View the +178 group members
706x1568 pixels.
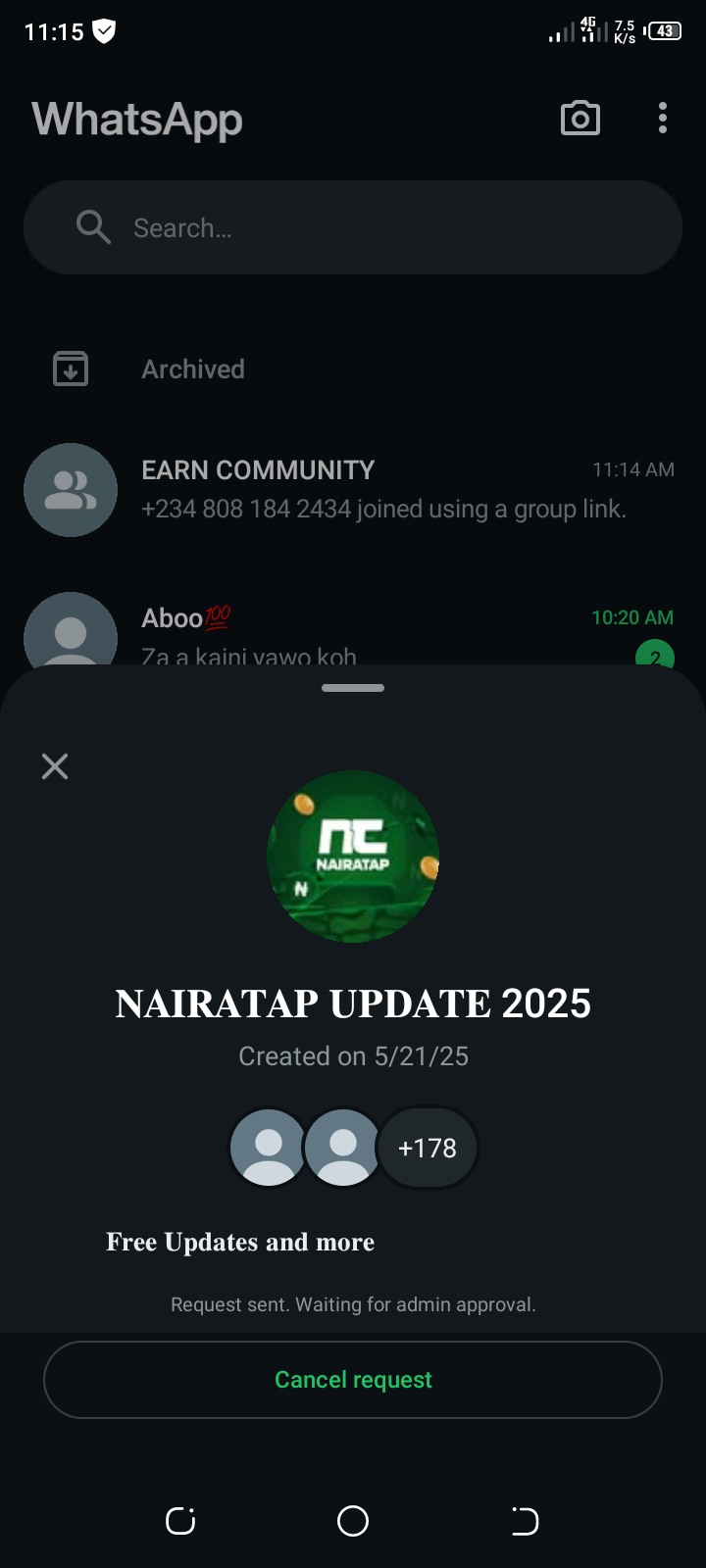pyautogui.click(x=428, y=1148)
